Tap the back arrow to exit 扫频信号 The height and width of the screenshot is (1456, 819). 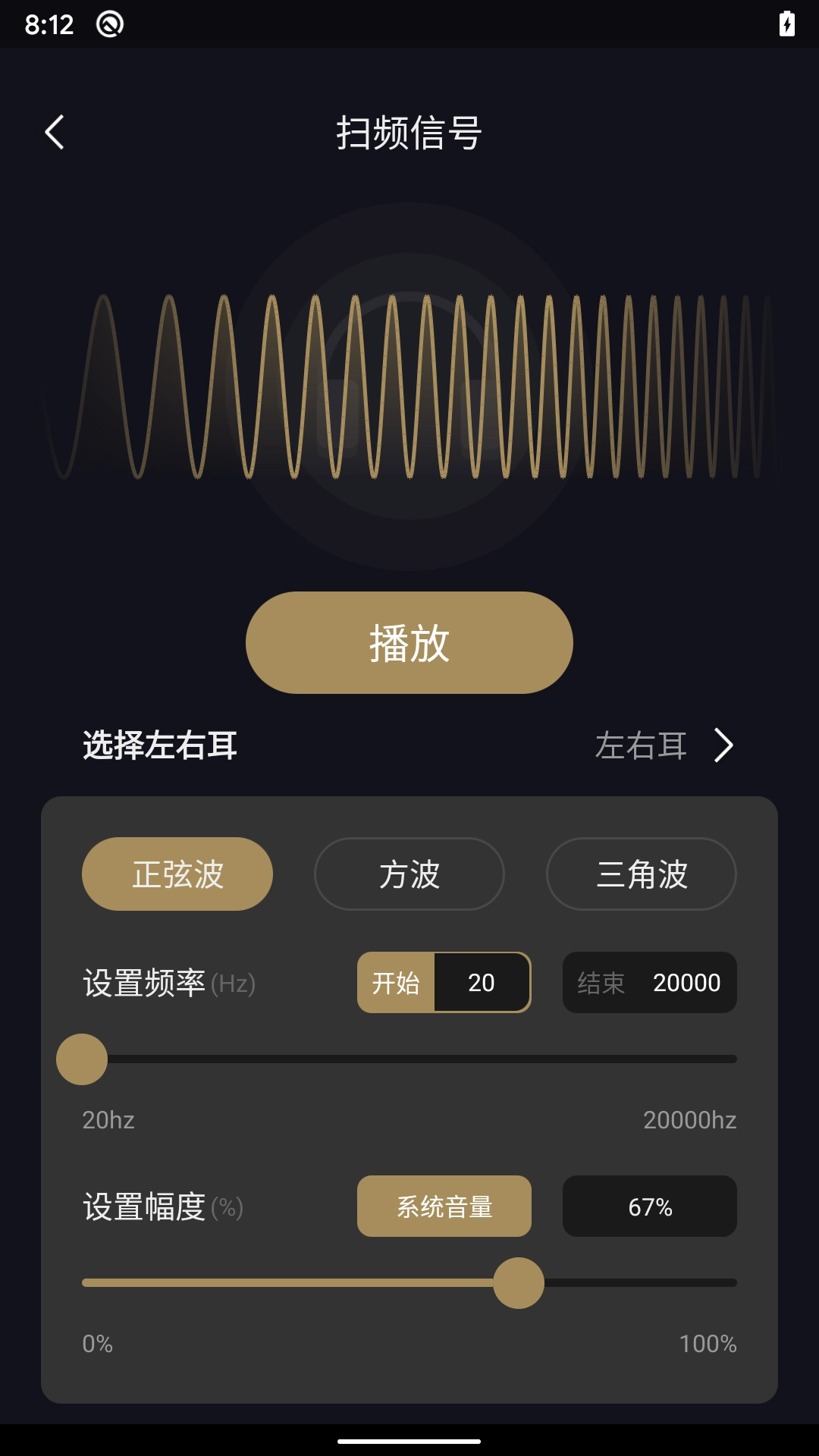click(x=55, y=131)
